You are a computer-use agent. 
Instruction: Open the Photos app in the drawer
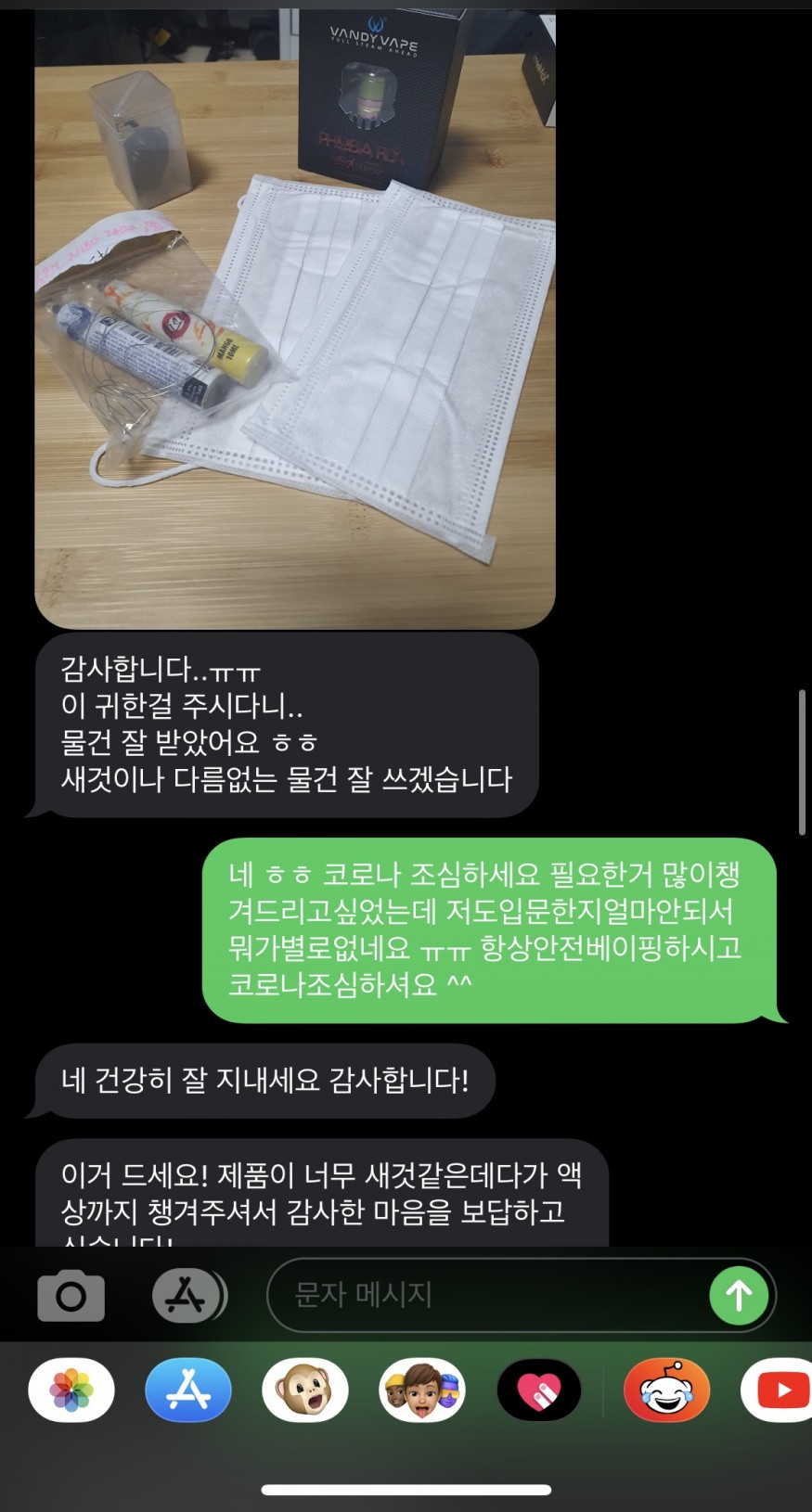click(71, 1390)
